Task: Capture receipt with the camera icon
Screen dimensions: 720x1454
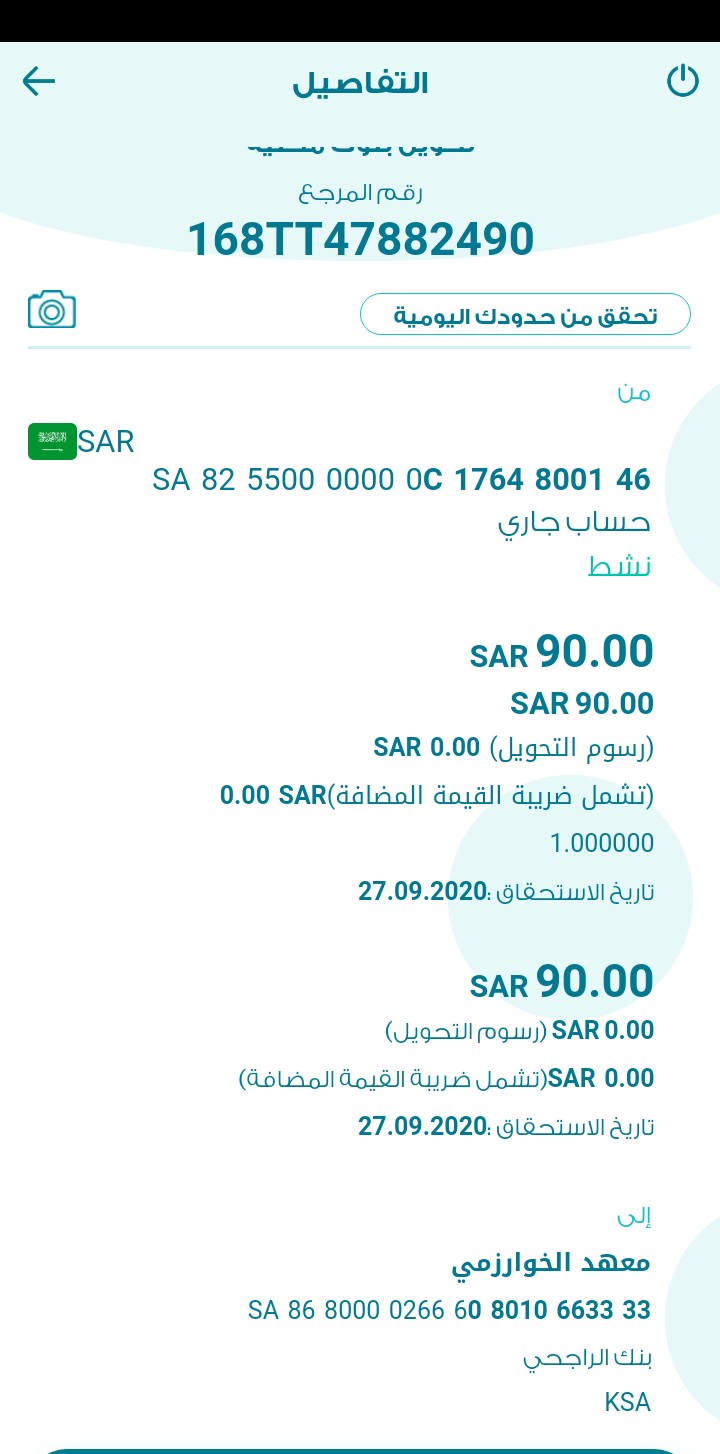Action: point(52,310)
